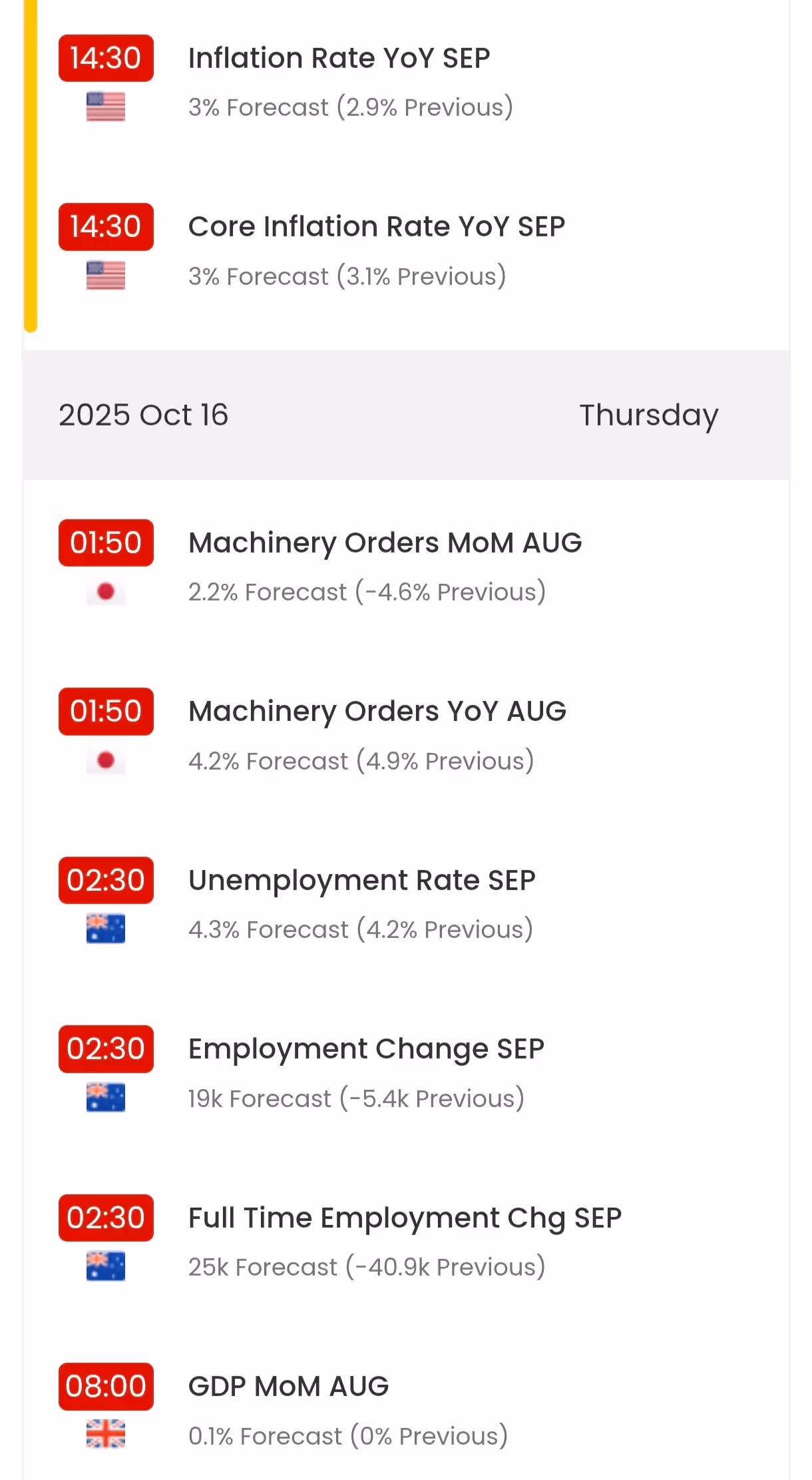Open the Core Inflation Rate YoY SEP event
Viewport: 812px width, 1480px height.
pyautogui.click(x=376, y=227)
